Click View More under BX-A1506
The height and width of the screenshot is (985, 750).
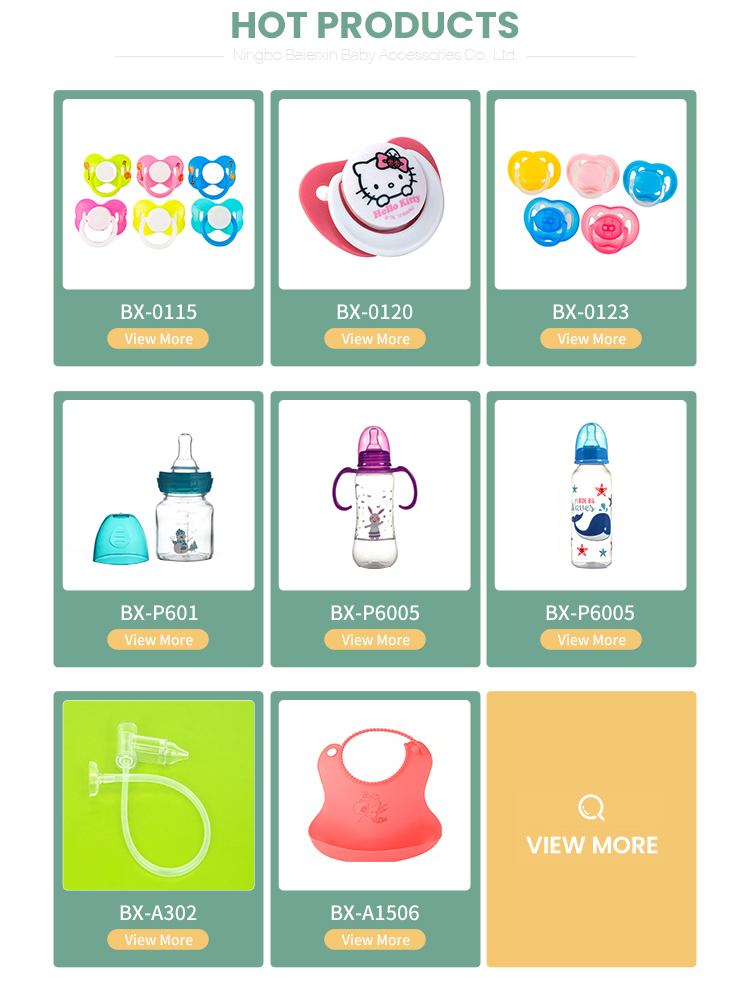coord(374,940)
